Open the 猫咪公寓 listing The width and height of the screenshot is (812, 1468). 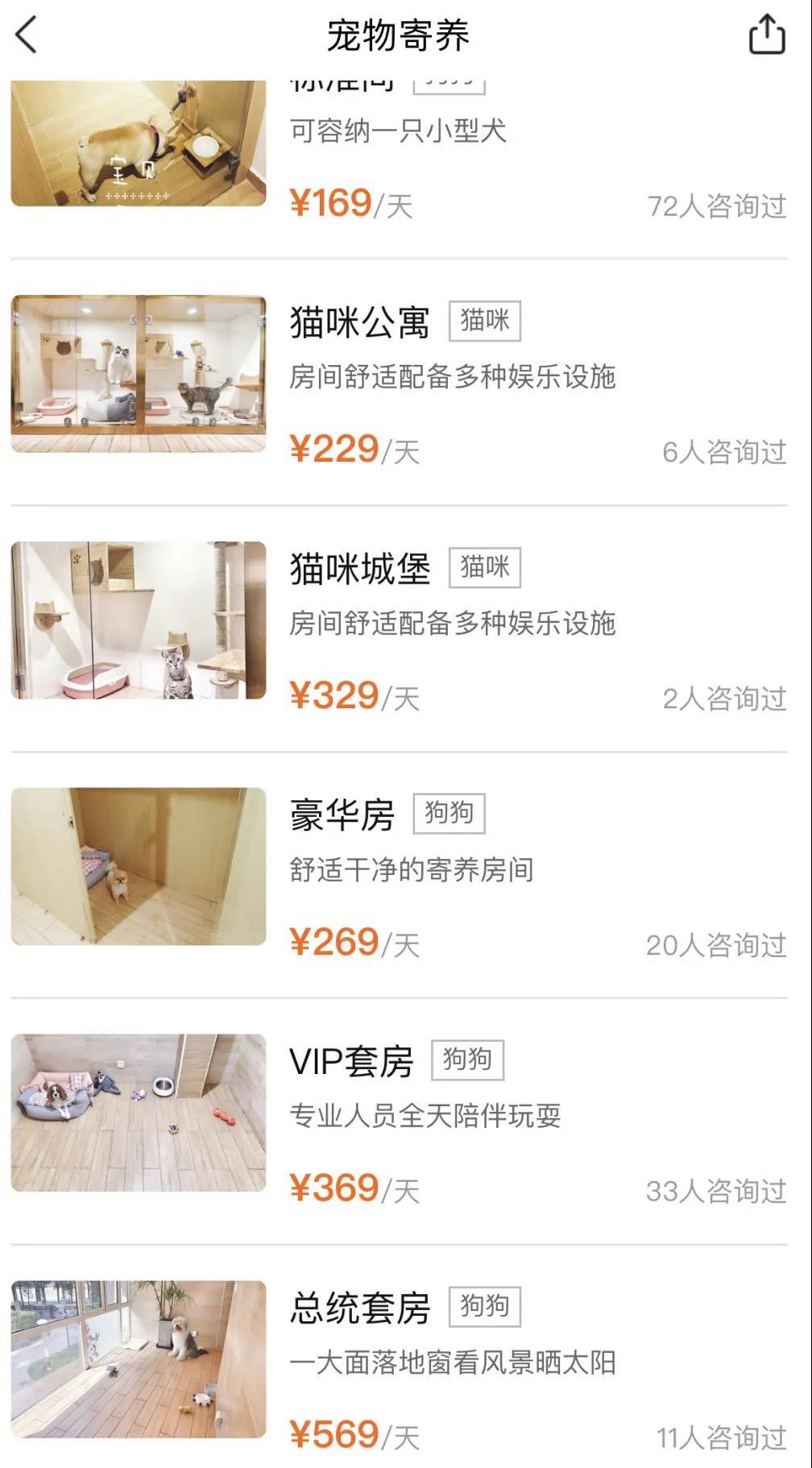click(359, 323)
